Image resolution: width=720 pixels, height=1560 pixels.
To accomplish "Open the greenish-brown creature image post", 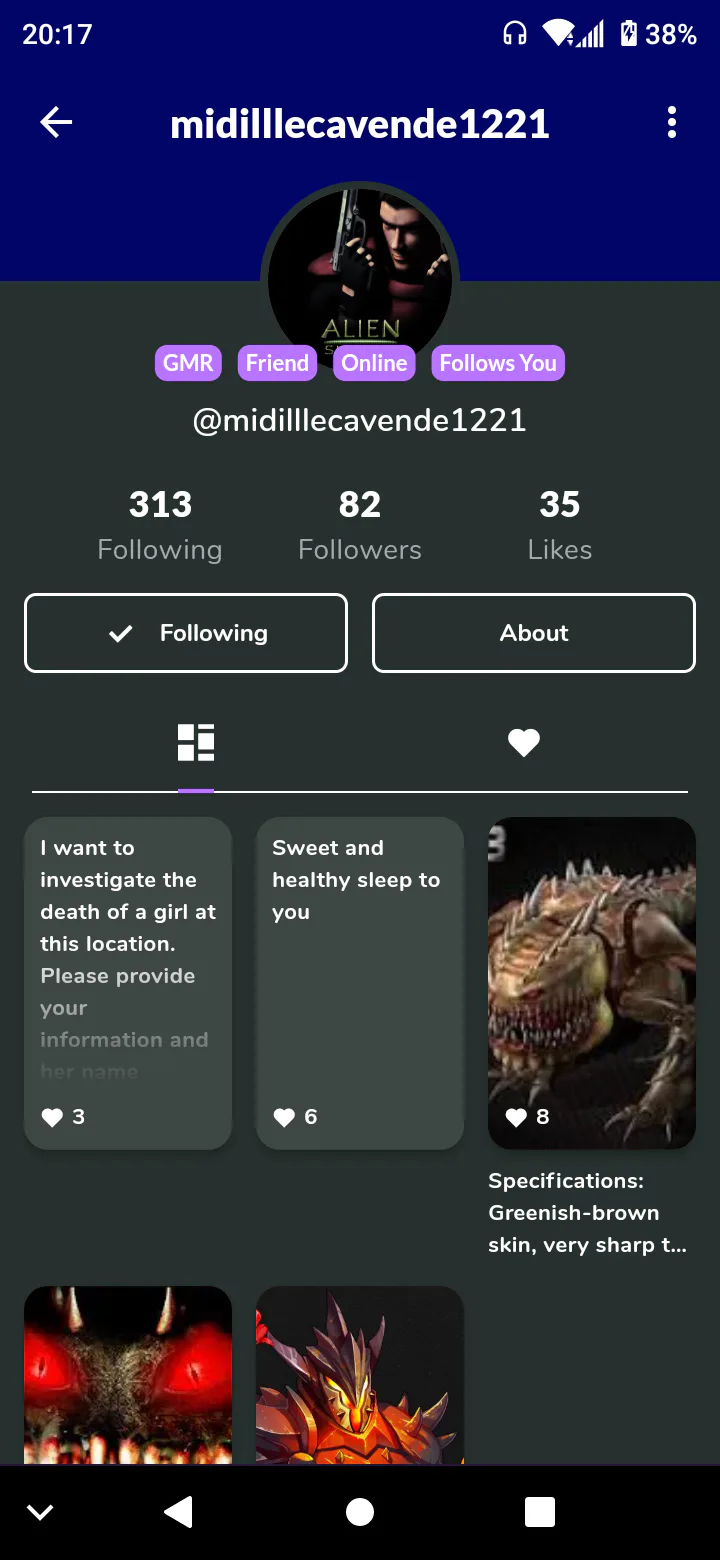I will (x=592, y=983).
